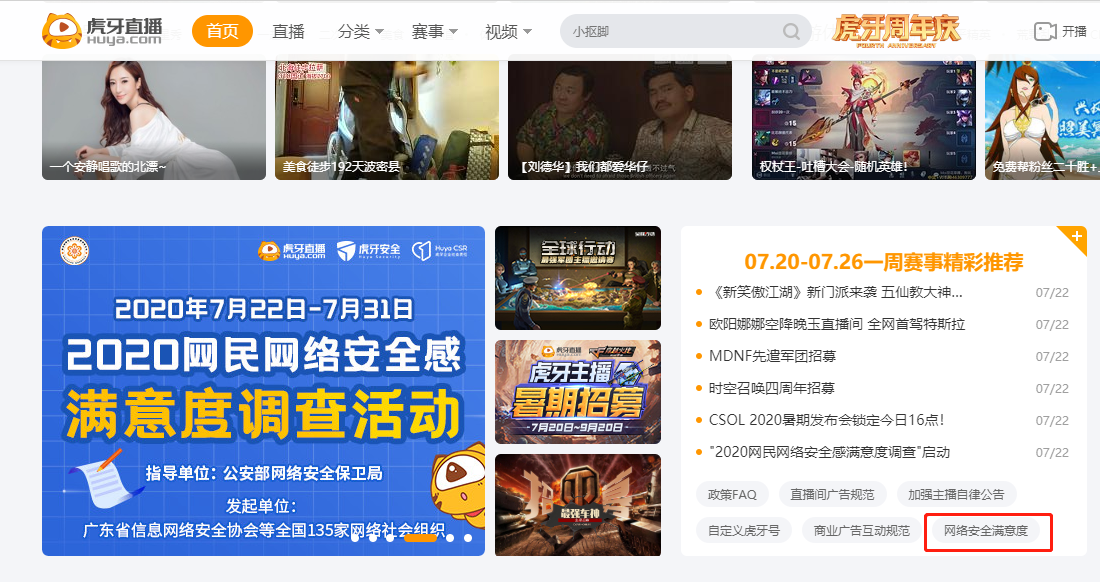Select the 网络安全满意度 chip

pyautogui.click(x=986, y=531)
